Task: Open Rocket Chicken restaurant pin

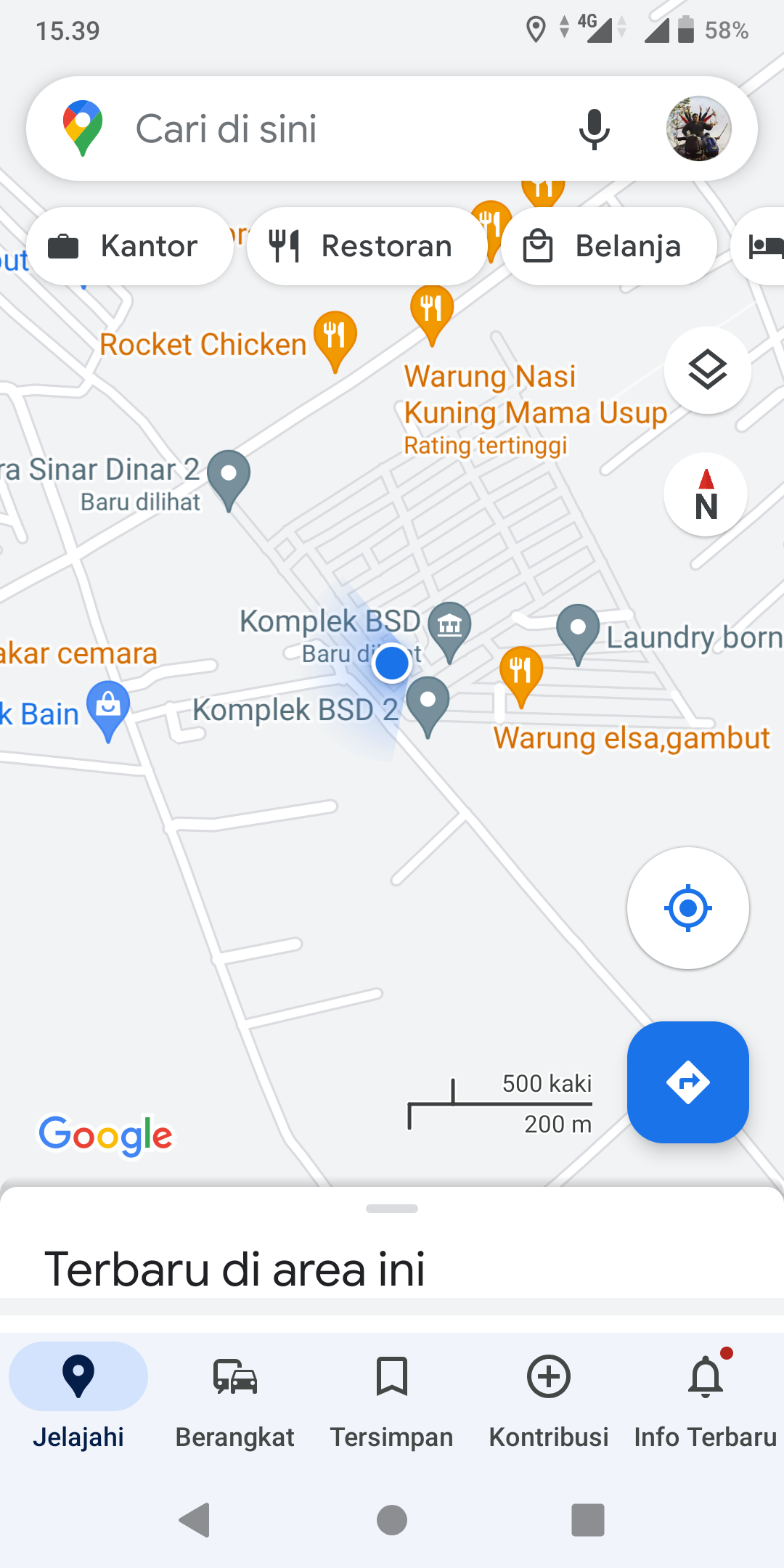Action: tap(335, 336)
